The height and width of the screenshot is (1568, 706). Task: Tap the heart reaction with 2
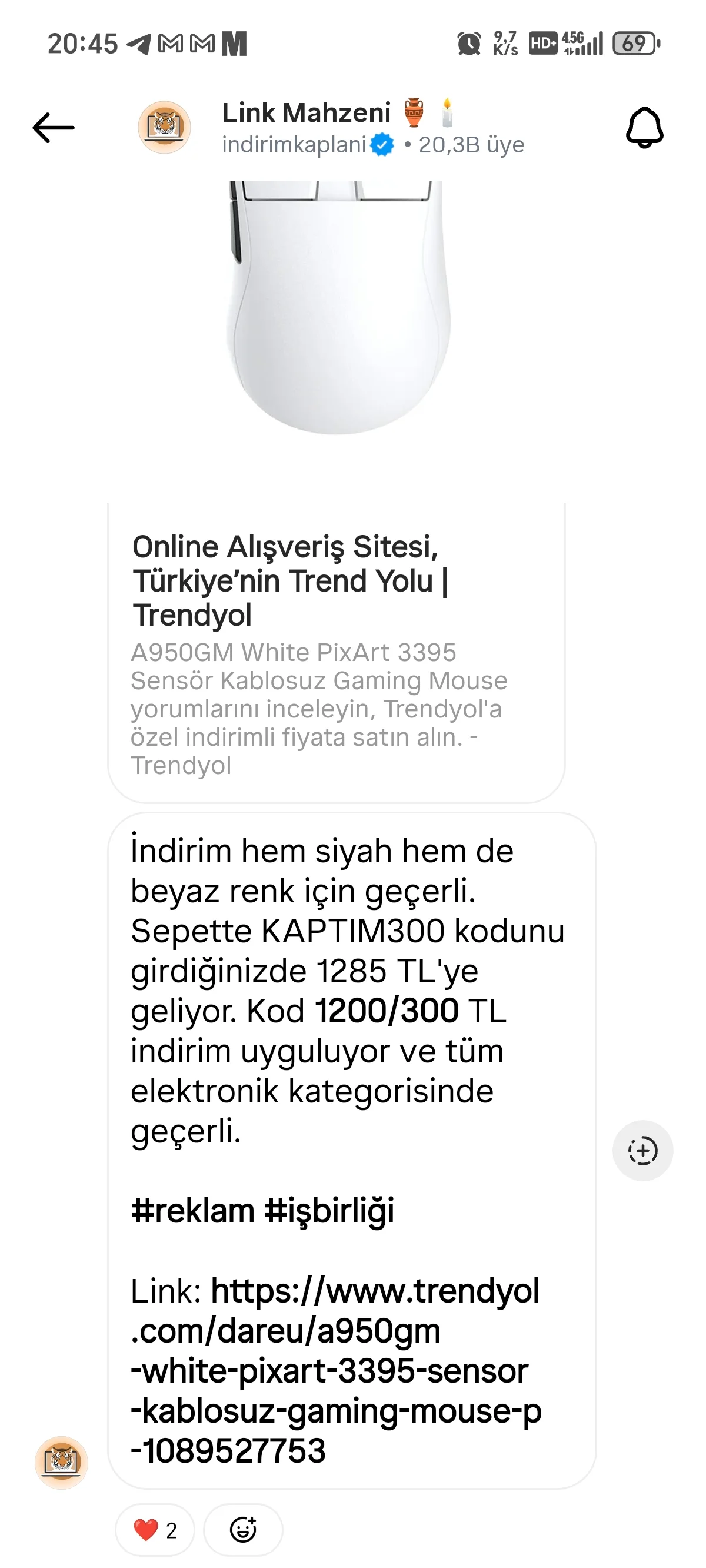pos(155,1530)
